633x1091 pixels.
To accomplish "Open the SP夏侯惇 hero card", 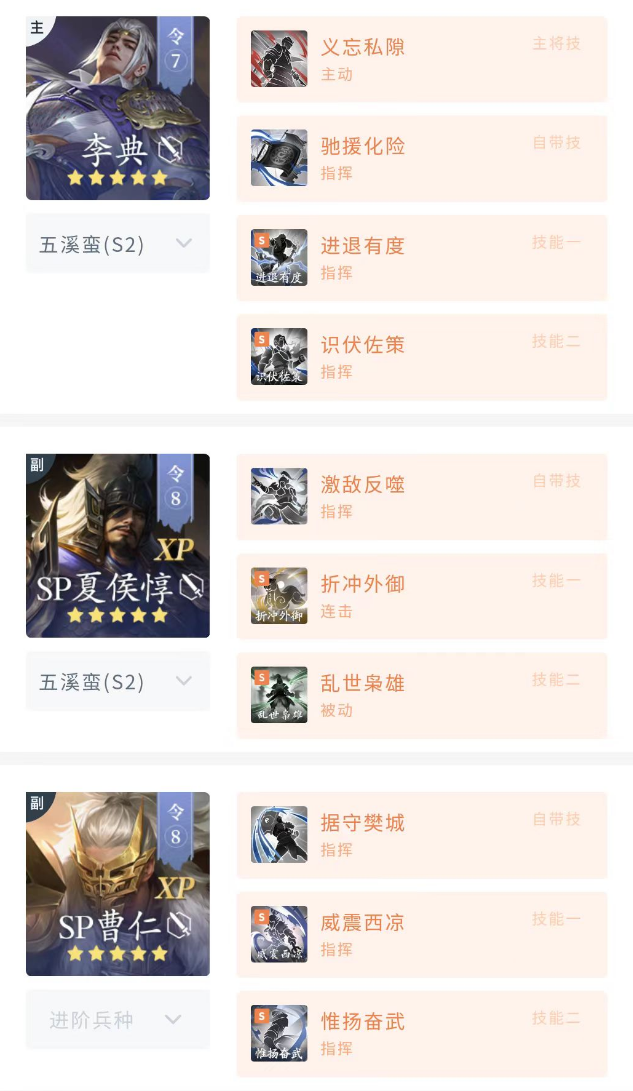I will 118,546.
